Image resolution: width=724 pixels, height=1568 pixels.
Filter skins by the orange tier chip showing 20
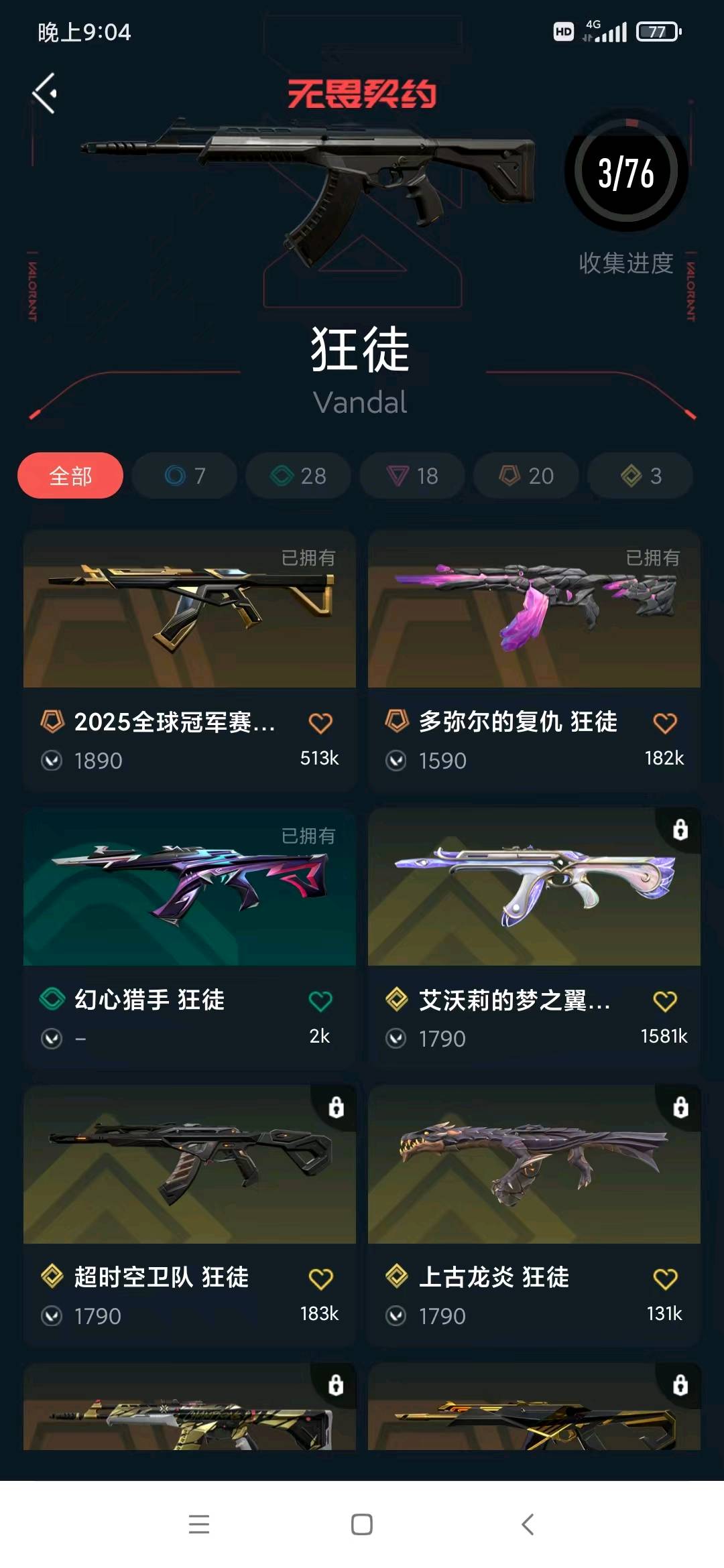[526, 476]
